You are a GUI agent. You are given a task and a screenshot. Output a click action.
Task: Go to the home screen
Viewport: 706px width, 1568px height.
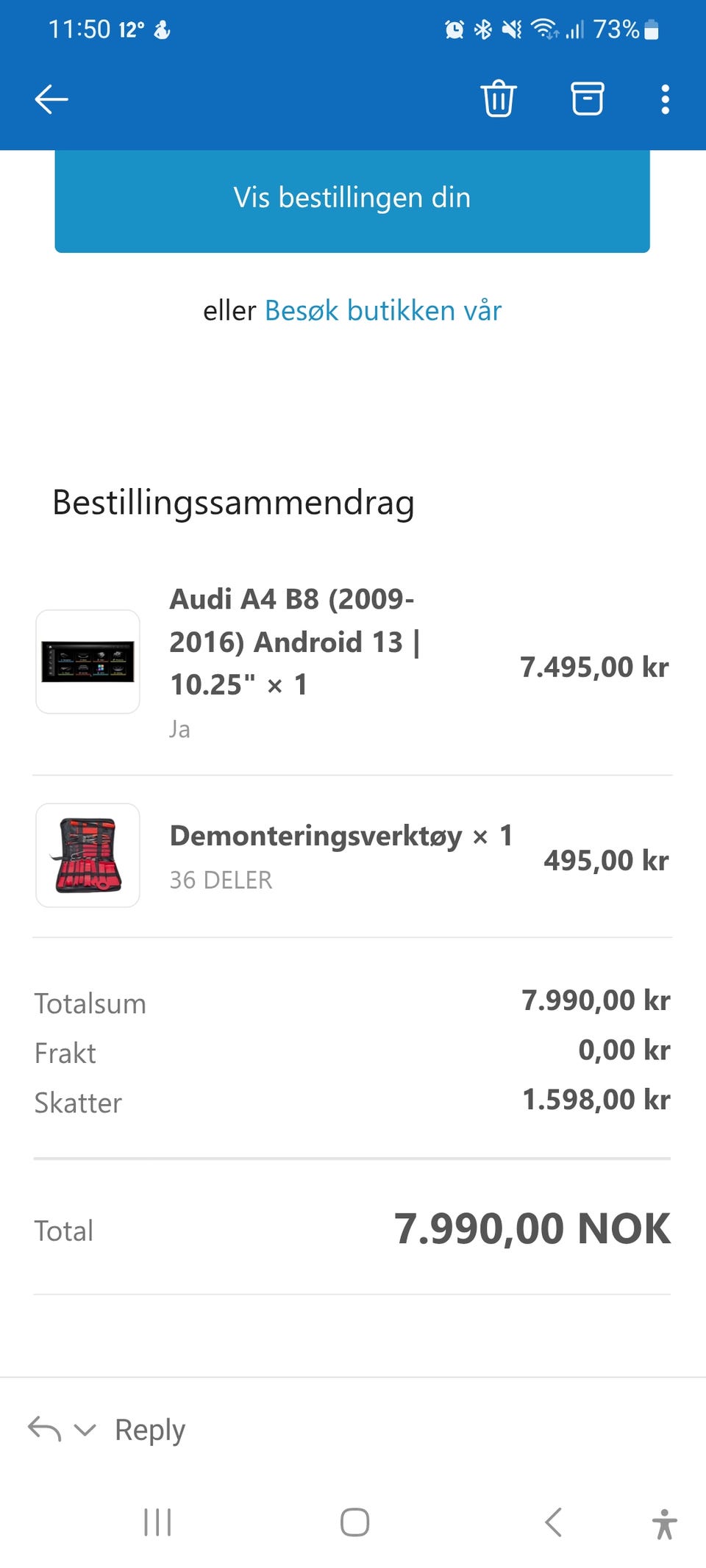(x=354, y=1522)
